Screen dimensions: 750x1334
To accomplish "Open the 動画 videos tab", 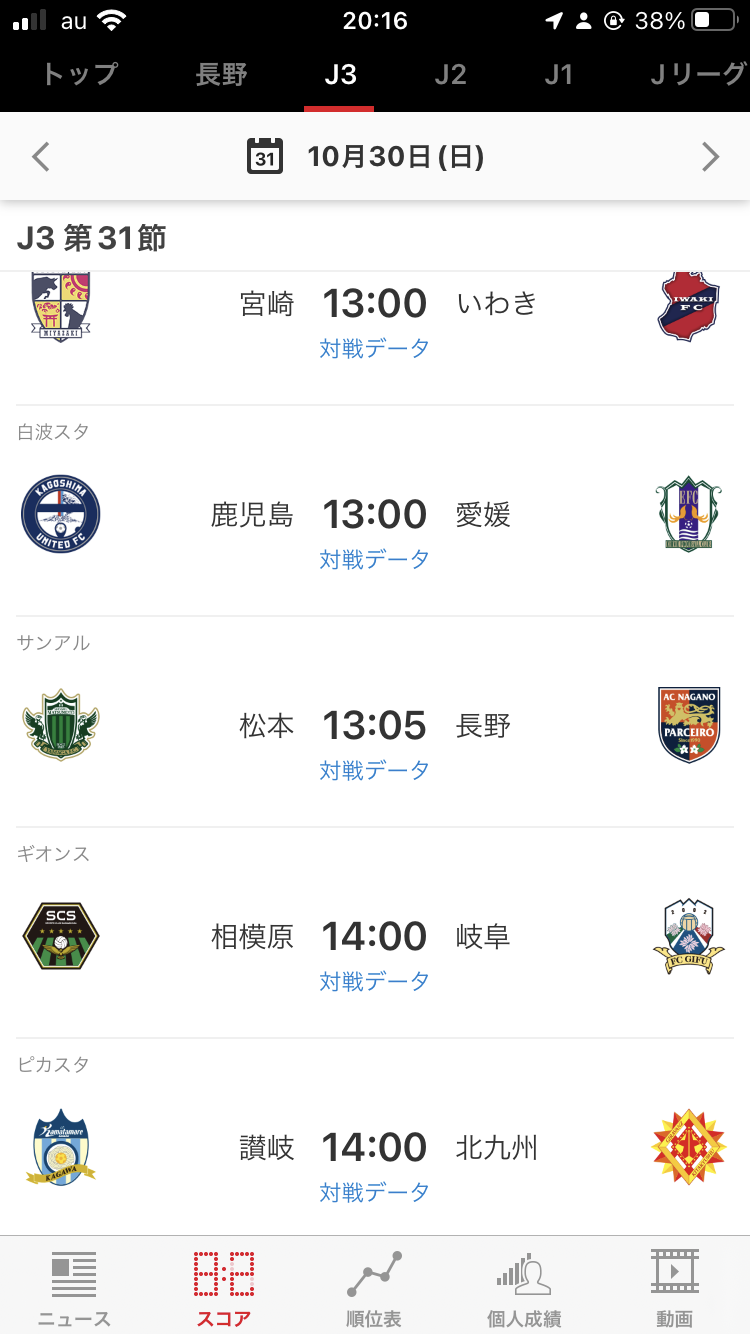I will [x=675, y=1288].
